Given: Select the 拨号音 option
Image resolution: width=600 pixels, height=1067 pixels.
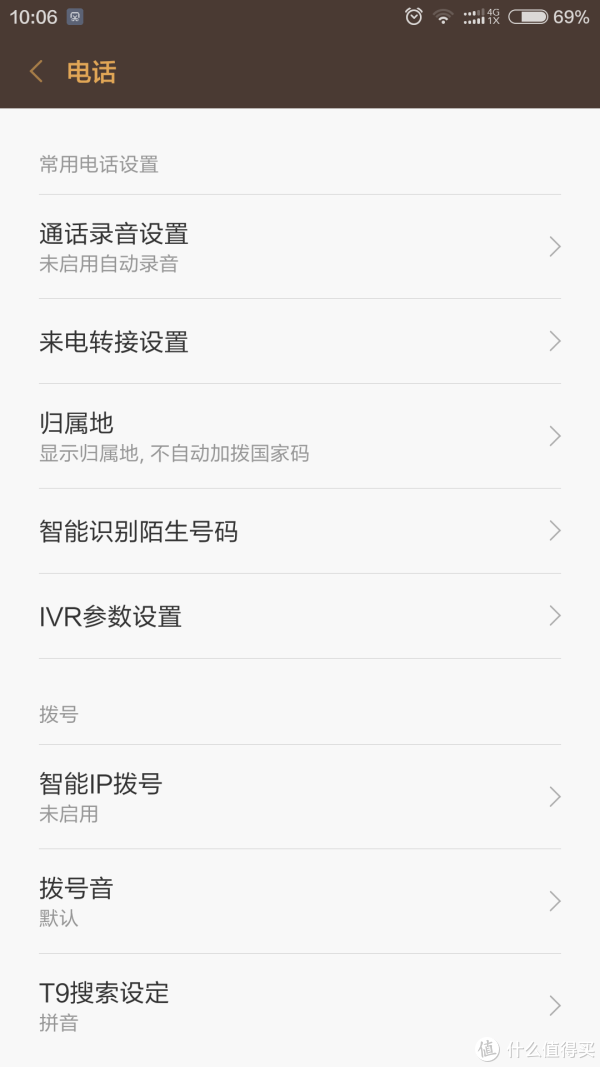Looking at the screenshot, I should tap(300, 901).
